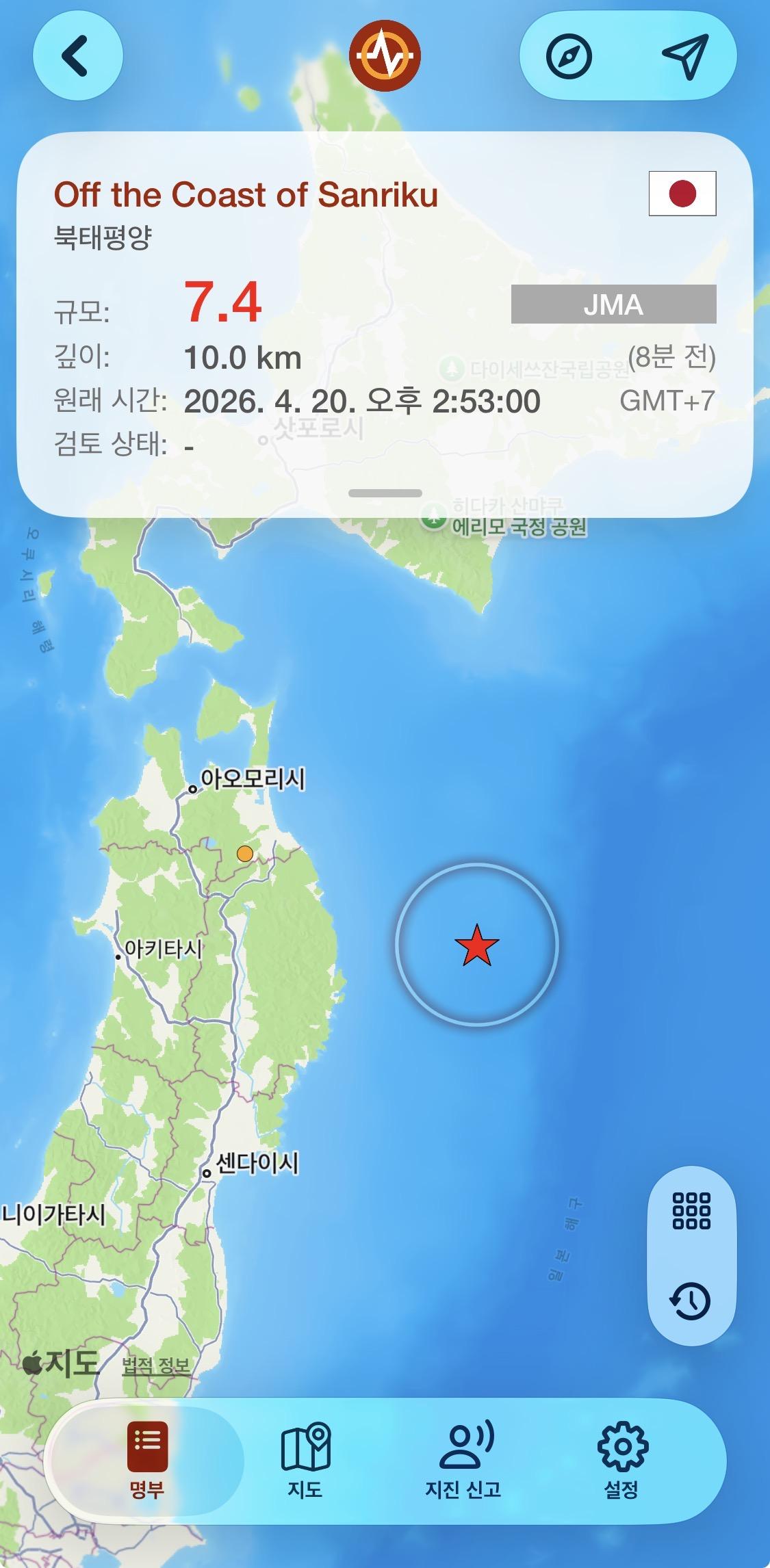Open the 지진 신고 tab
Viewport: 770px width, 1568px height.
tap(463, 1460)
